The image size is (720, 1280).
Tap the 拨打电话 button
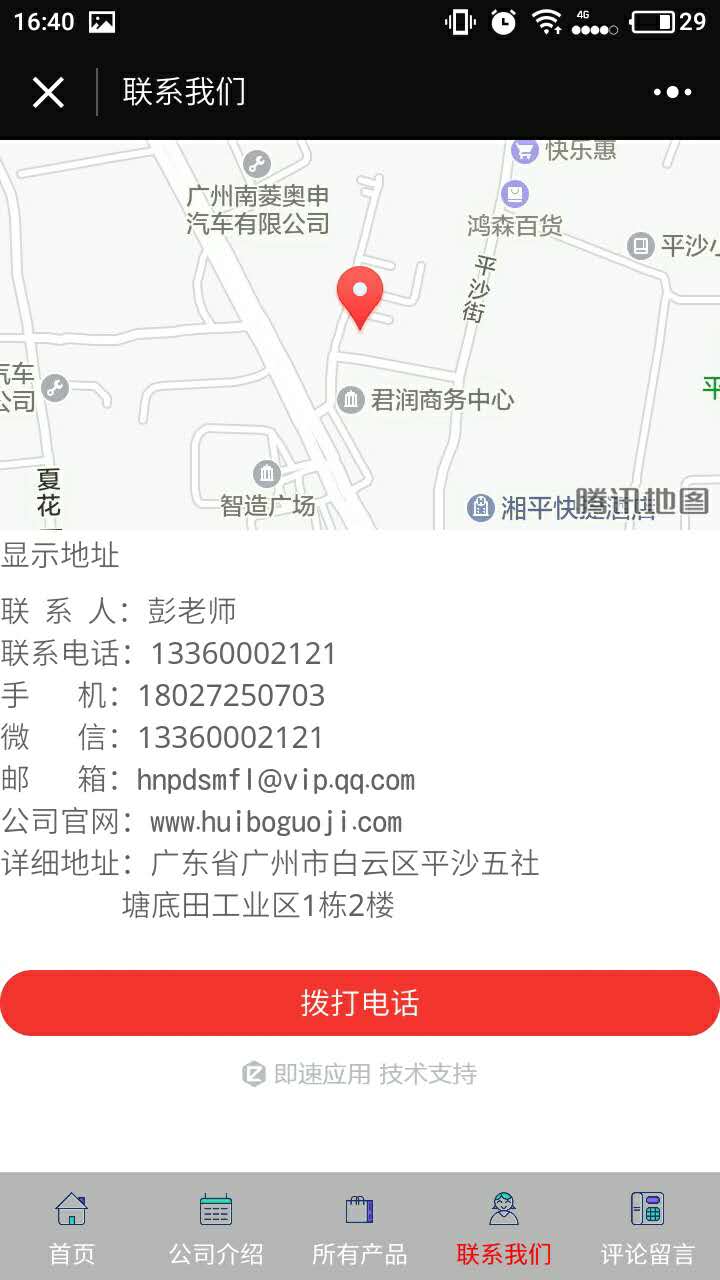(x=360, y=1003)
